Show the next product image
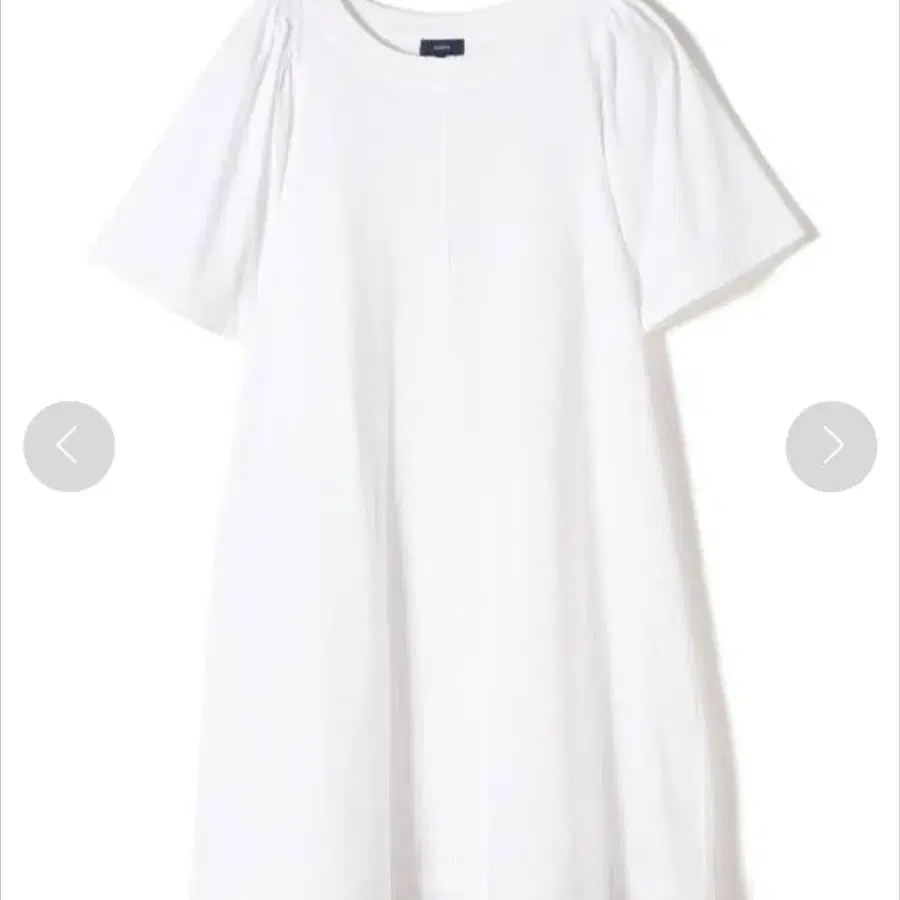Image resolution: width=900 pixels, height=900 pixels. pos(831,446)
